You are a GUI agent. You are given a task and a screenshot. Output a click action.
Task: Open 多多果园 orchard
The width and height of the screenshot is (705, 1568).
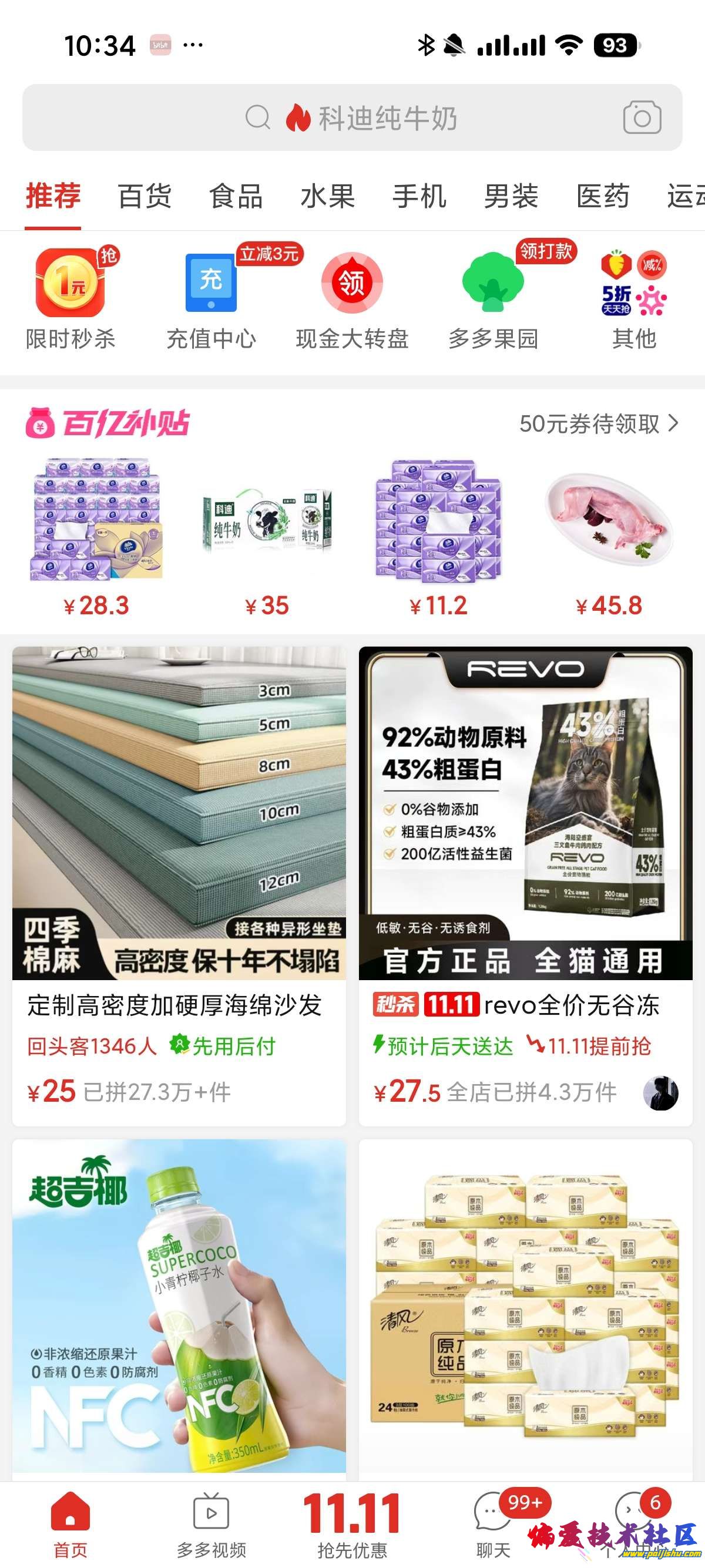coord(493,298)
